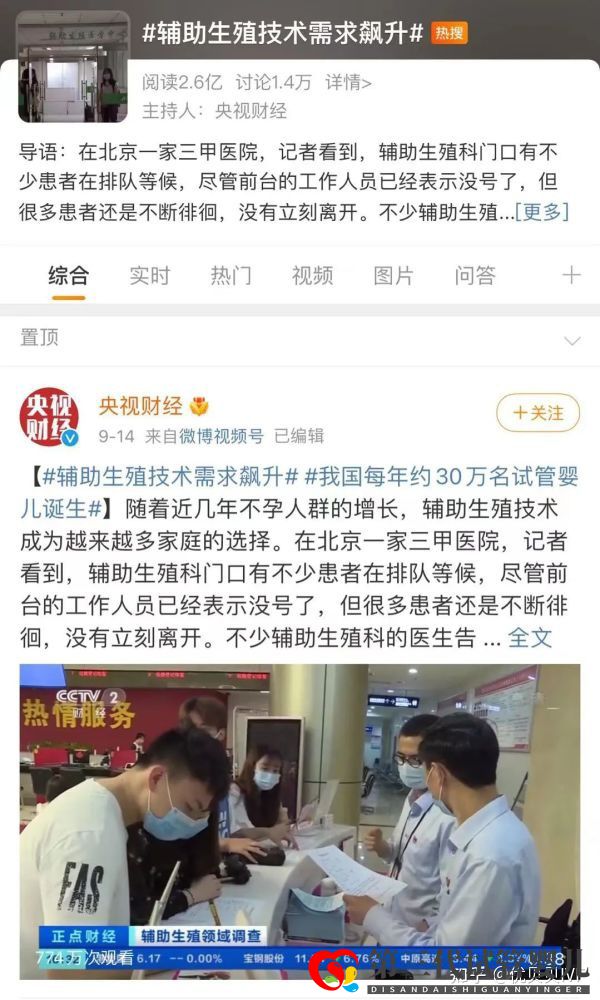Viewport: 600px width, 1000px height.
Task: Open the 央视财经 host link in header
Action: (x=250, y=110)
